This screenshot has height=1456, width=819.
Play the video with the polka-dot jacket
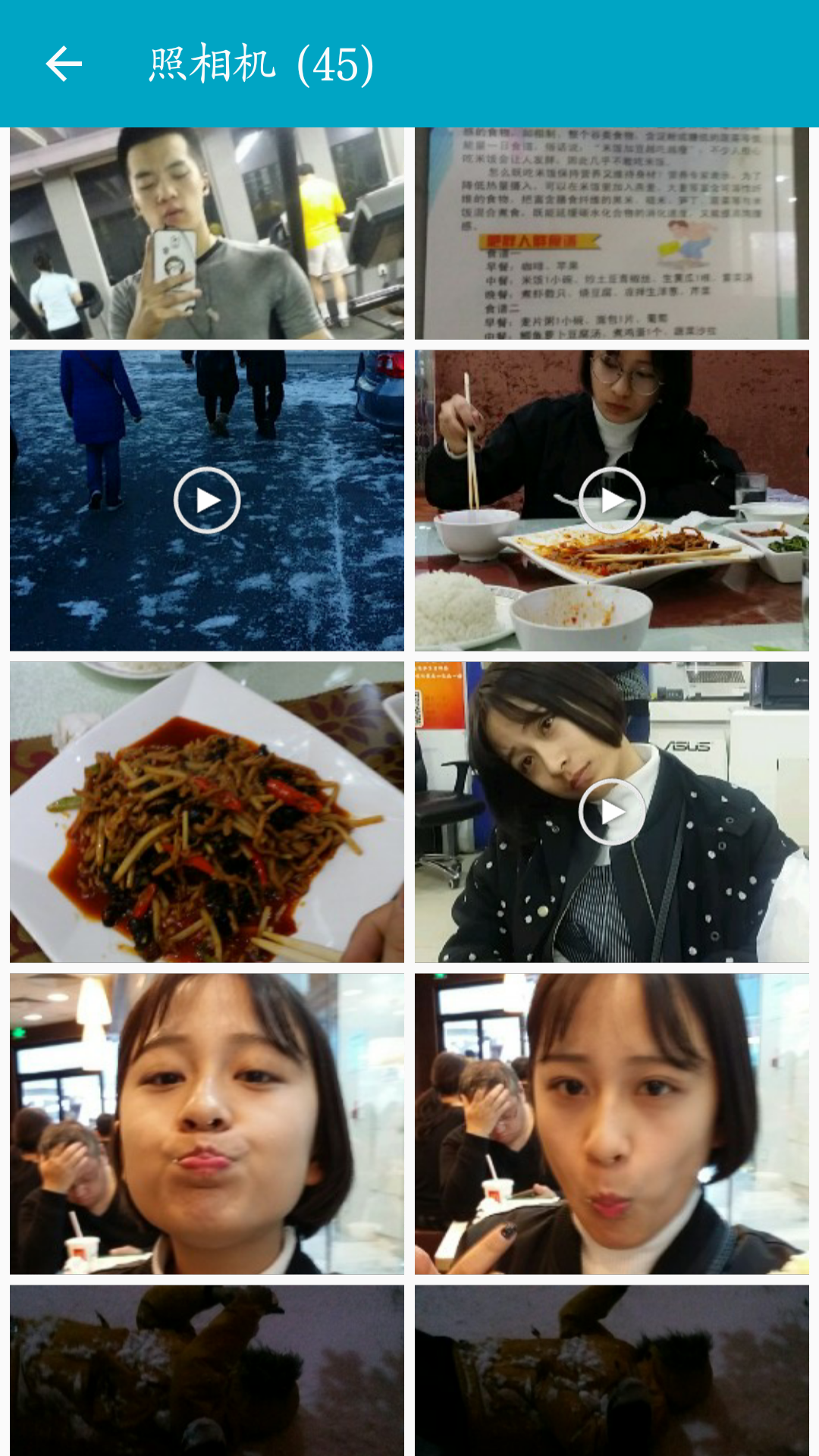(x=612, y=812)
